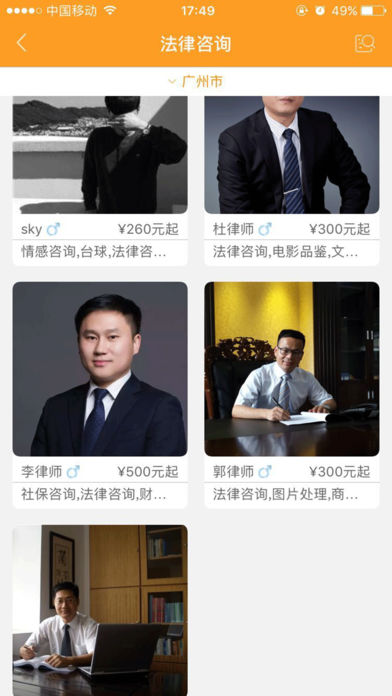Image resolution: width=392 pixels, height=696 pixels.
Task: Expand the 广州市 city dropdown
Action: coord(196,81)
